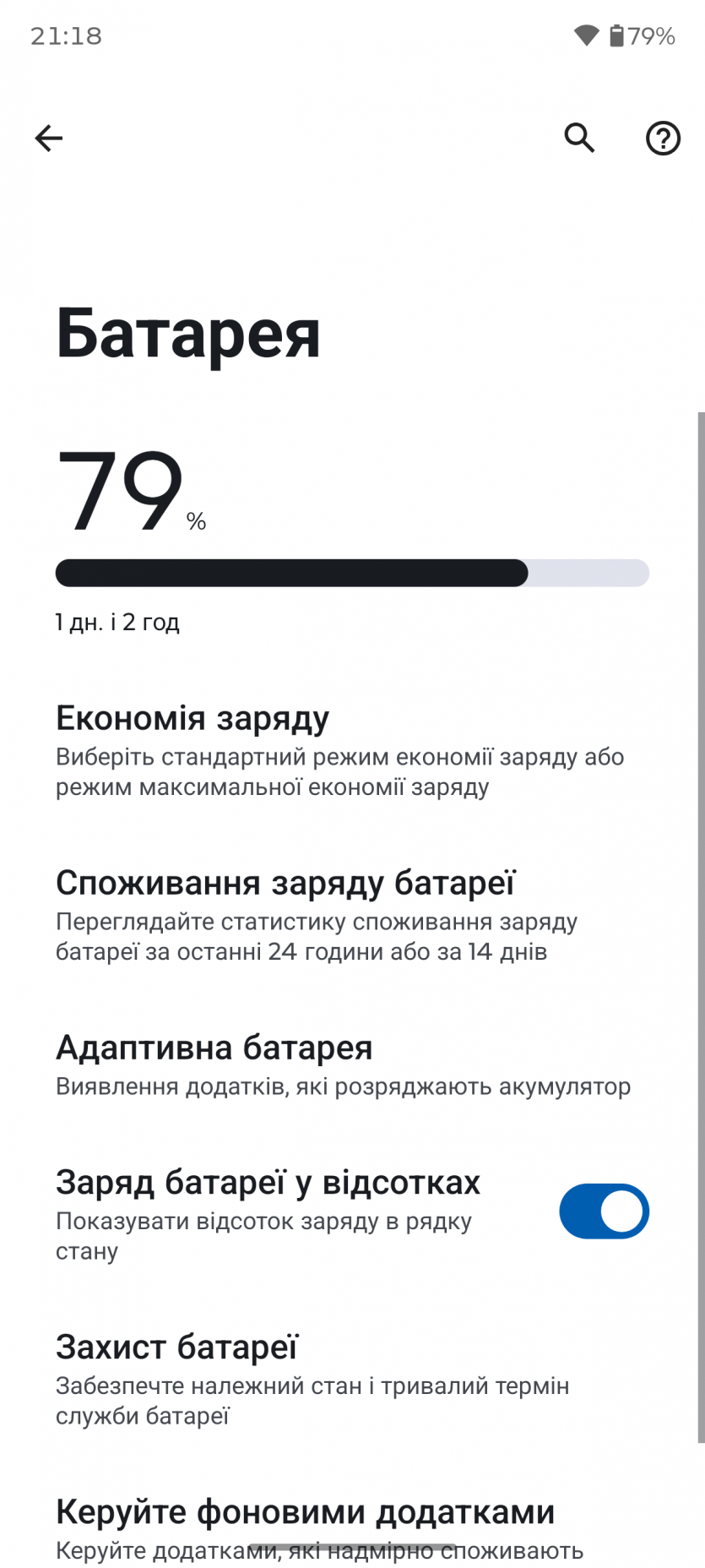Image resolution: width=705 pixels, height=1568 pixels.
Task: Open Споживання заряду батареї statistics
Action: (317, 915)
